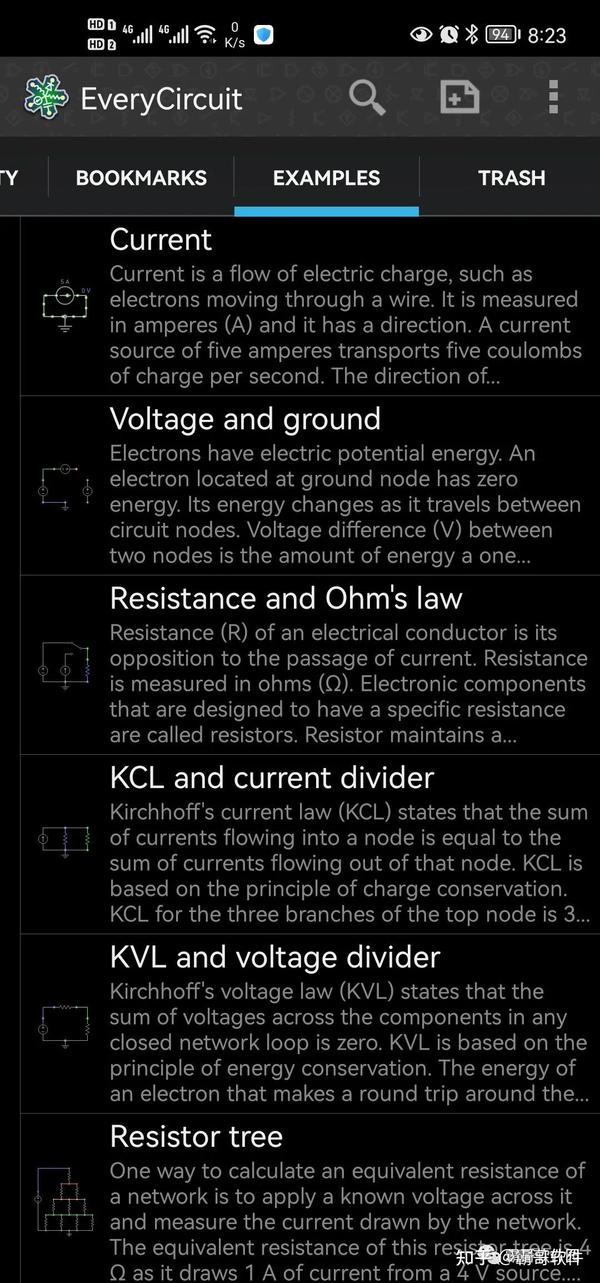
Task: Open the overflow menu
Action: coord(553,98)
